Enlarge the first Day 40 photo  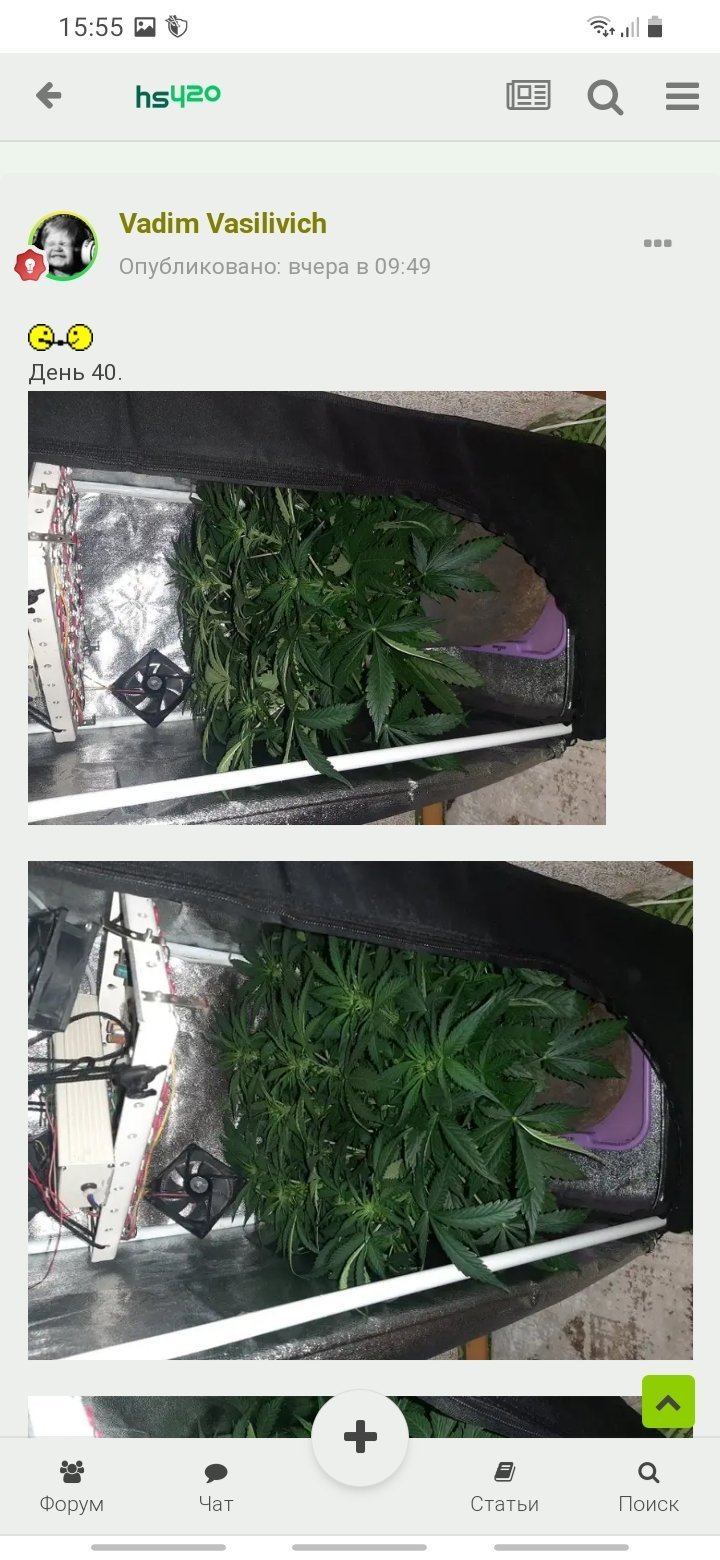[x=317, y=608]
